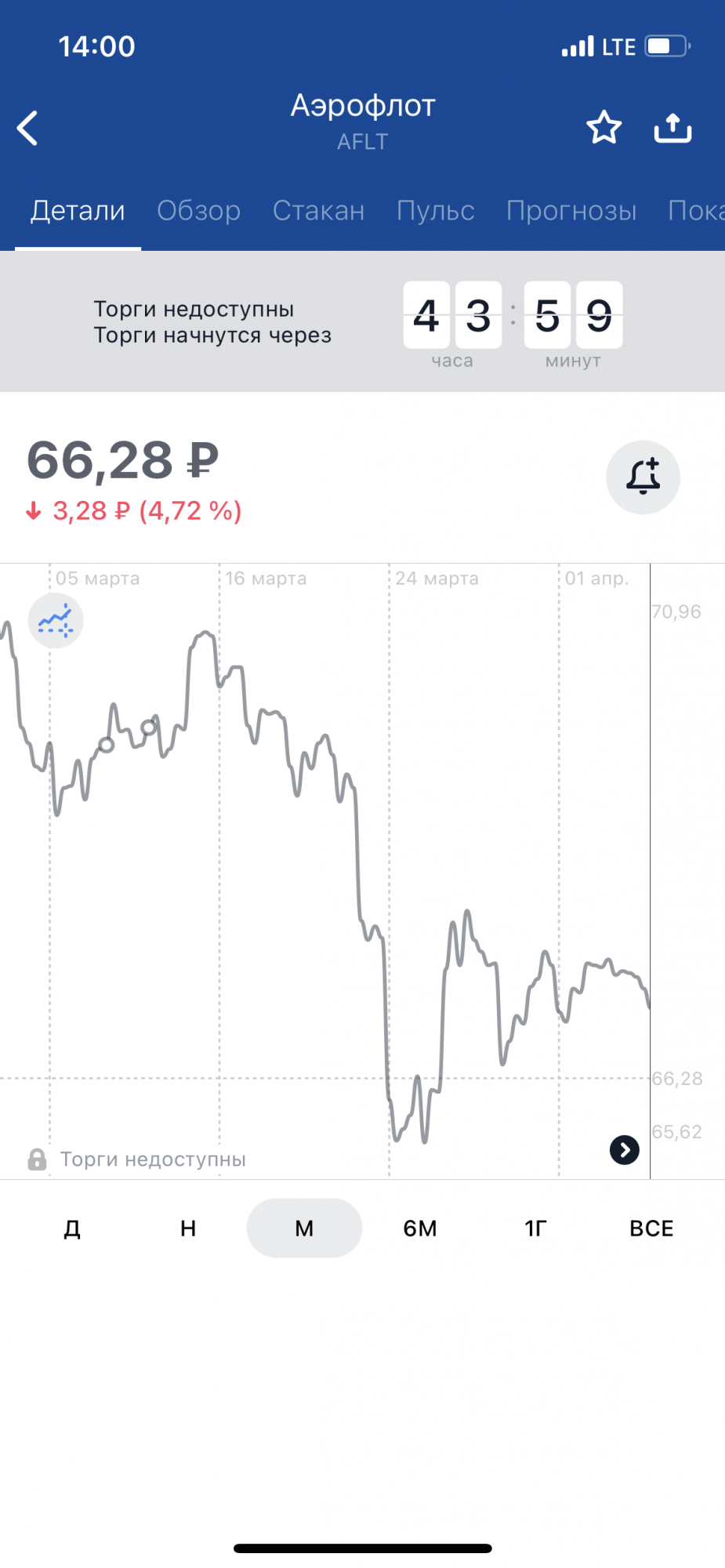The image size is (725, 1568).
Task: Open the Стакан tab
Action: 318,210
